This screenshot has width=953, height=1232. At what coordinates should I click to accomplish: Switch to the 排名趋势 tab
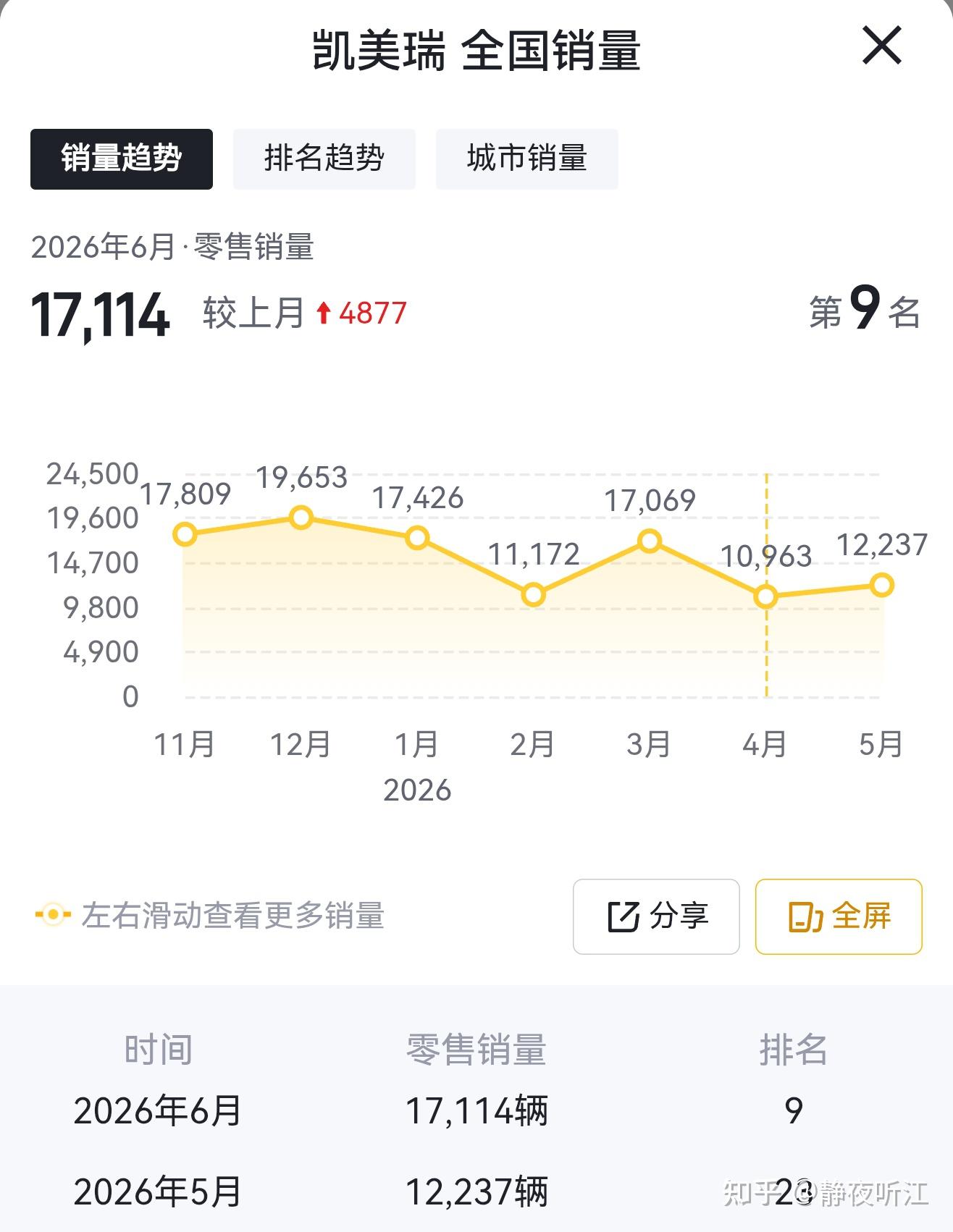tap(324, 159)
